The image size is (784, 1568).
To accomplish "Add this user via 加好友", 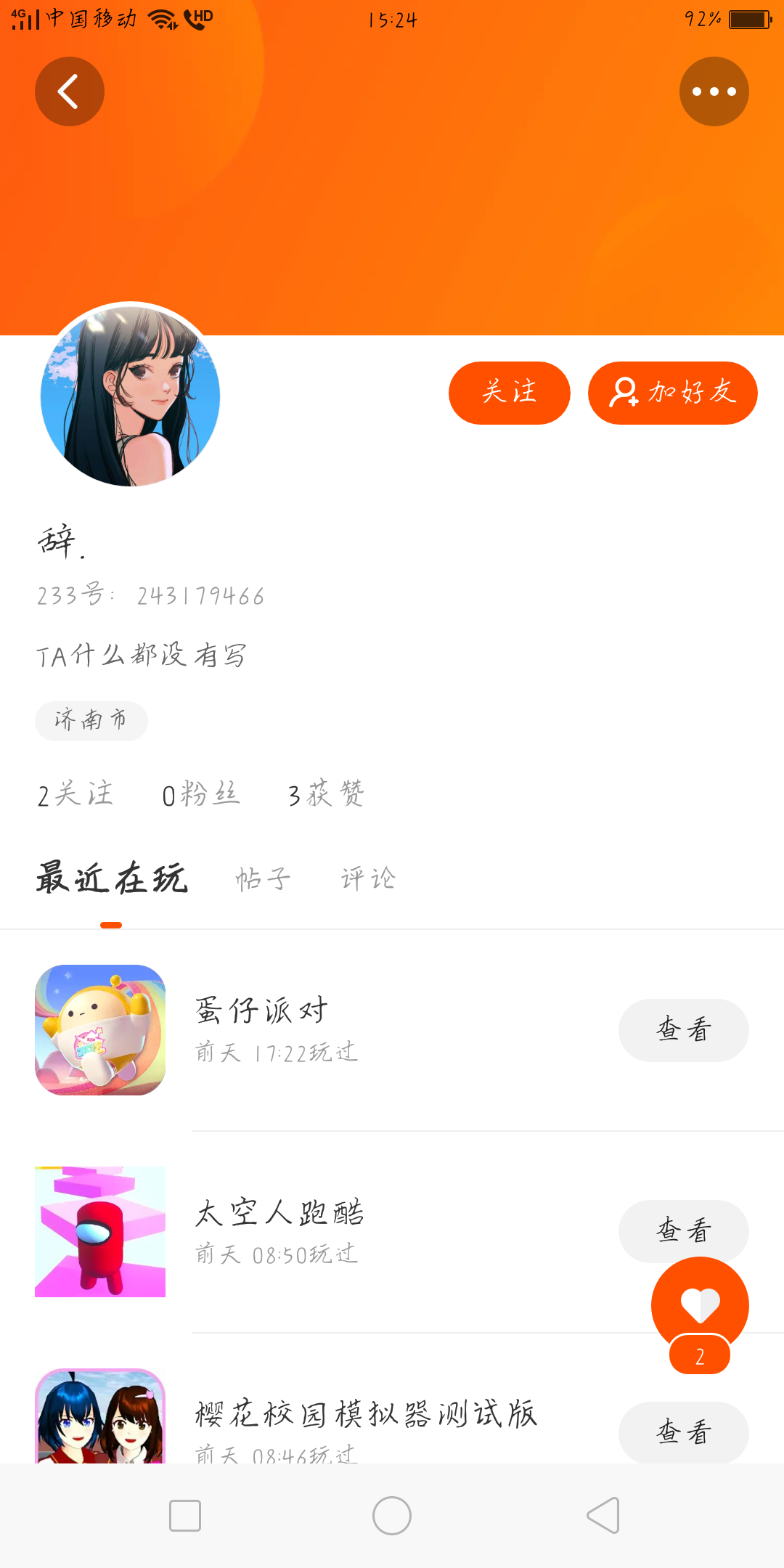I will click(673, 393).
